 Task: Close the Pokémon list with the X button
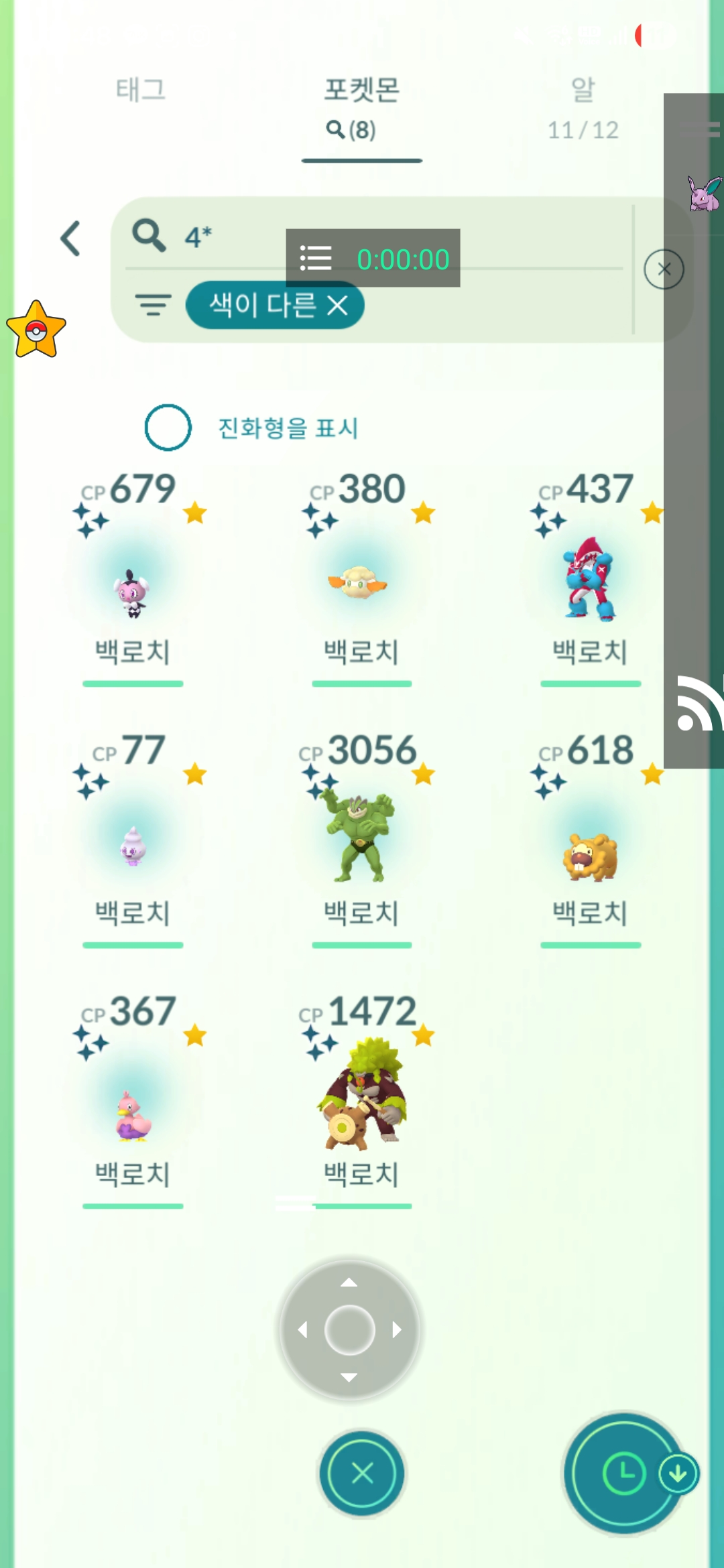[x=362, y=1474]
